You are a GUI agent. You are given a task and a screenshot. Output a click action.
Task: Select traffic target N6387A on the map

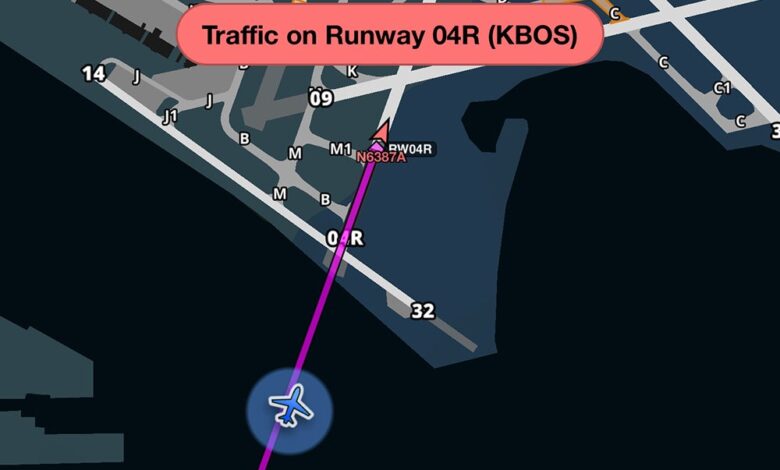379,139
